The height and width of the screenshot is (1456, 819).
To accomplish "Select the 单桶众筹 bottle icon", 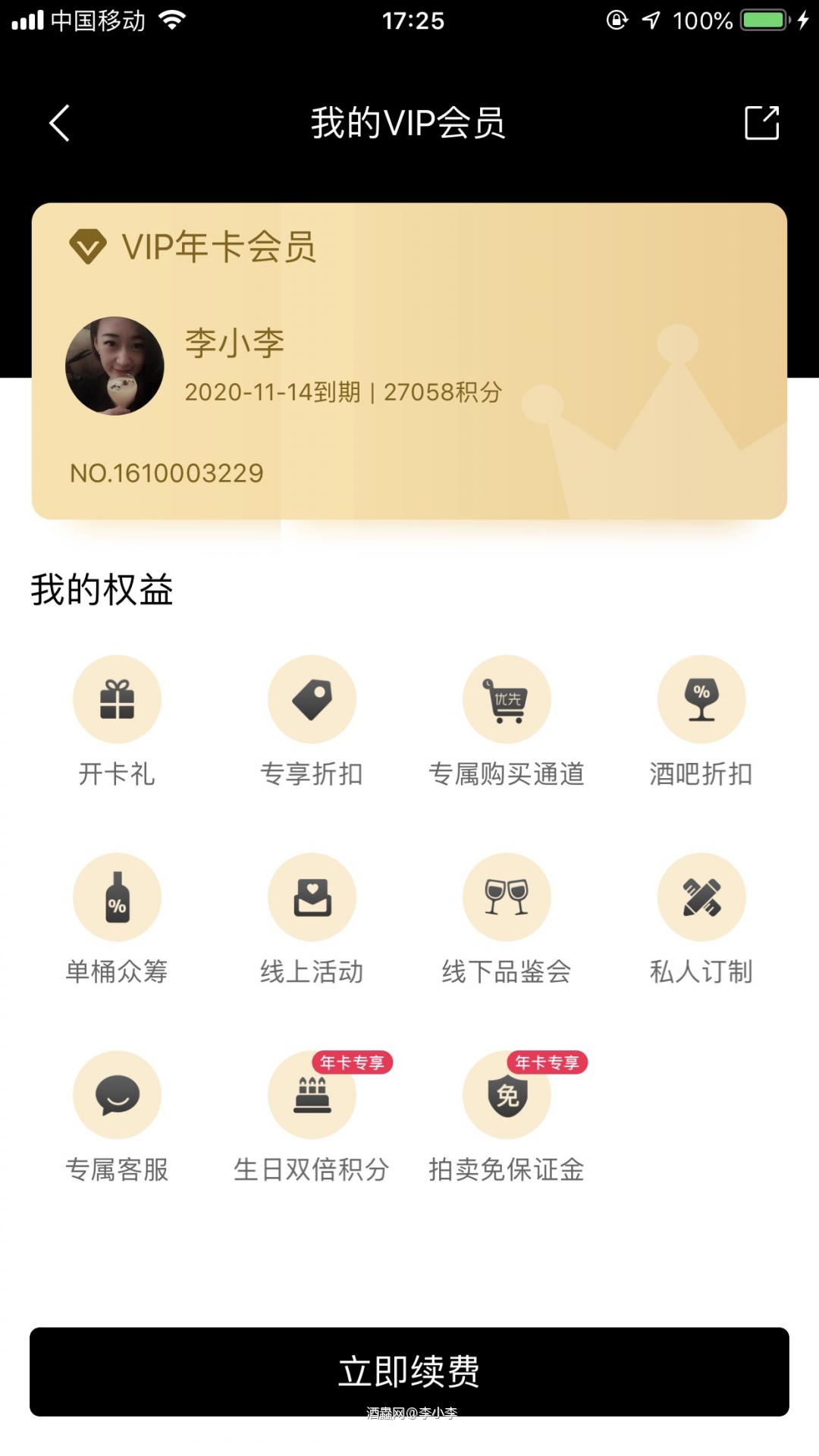I will (118, 897).
